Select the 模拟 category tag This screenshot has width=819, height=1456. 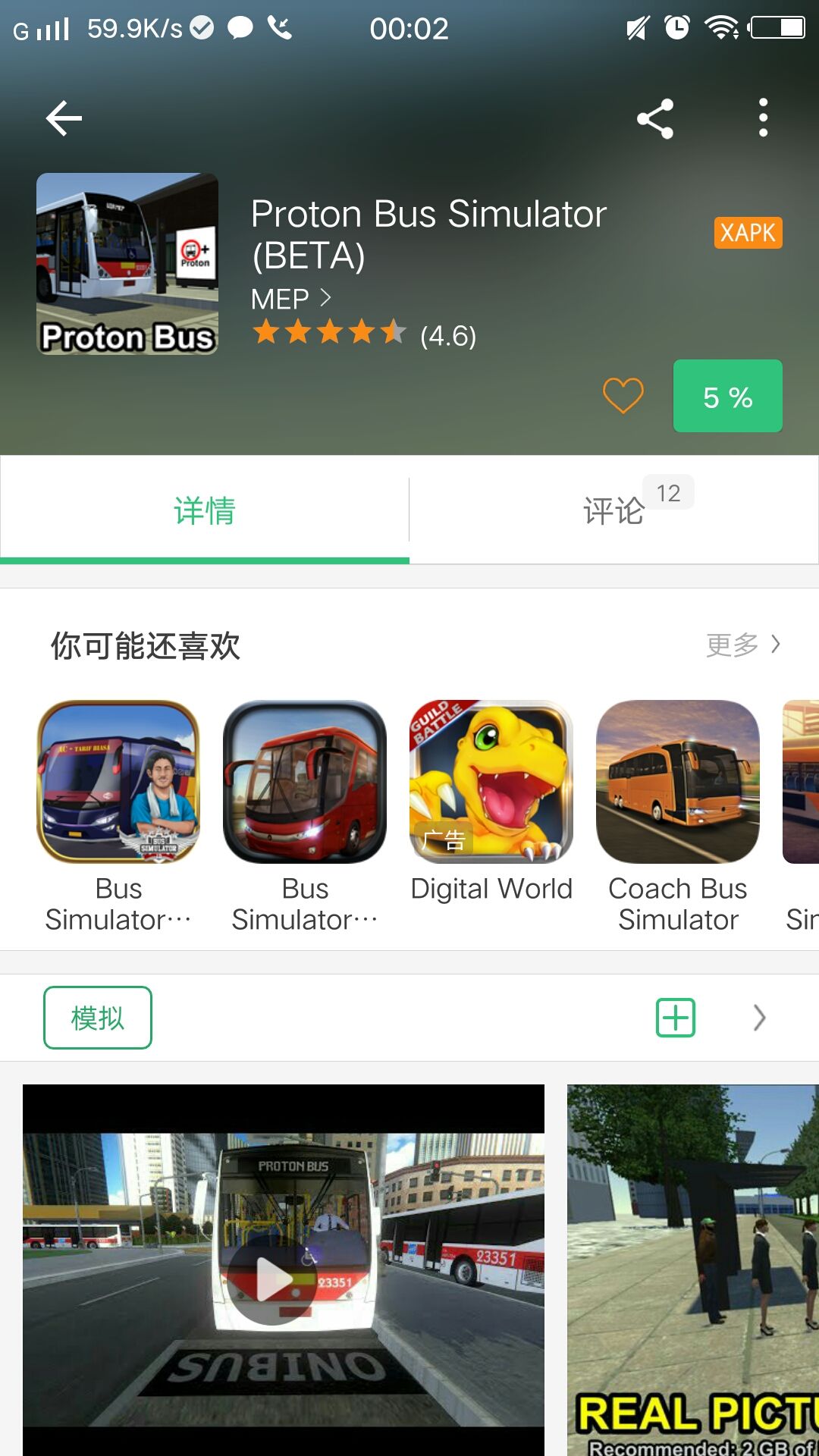(98, 1018)
